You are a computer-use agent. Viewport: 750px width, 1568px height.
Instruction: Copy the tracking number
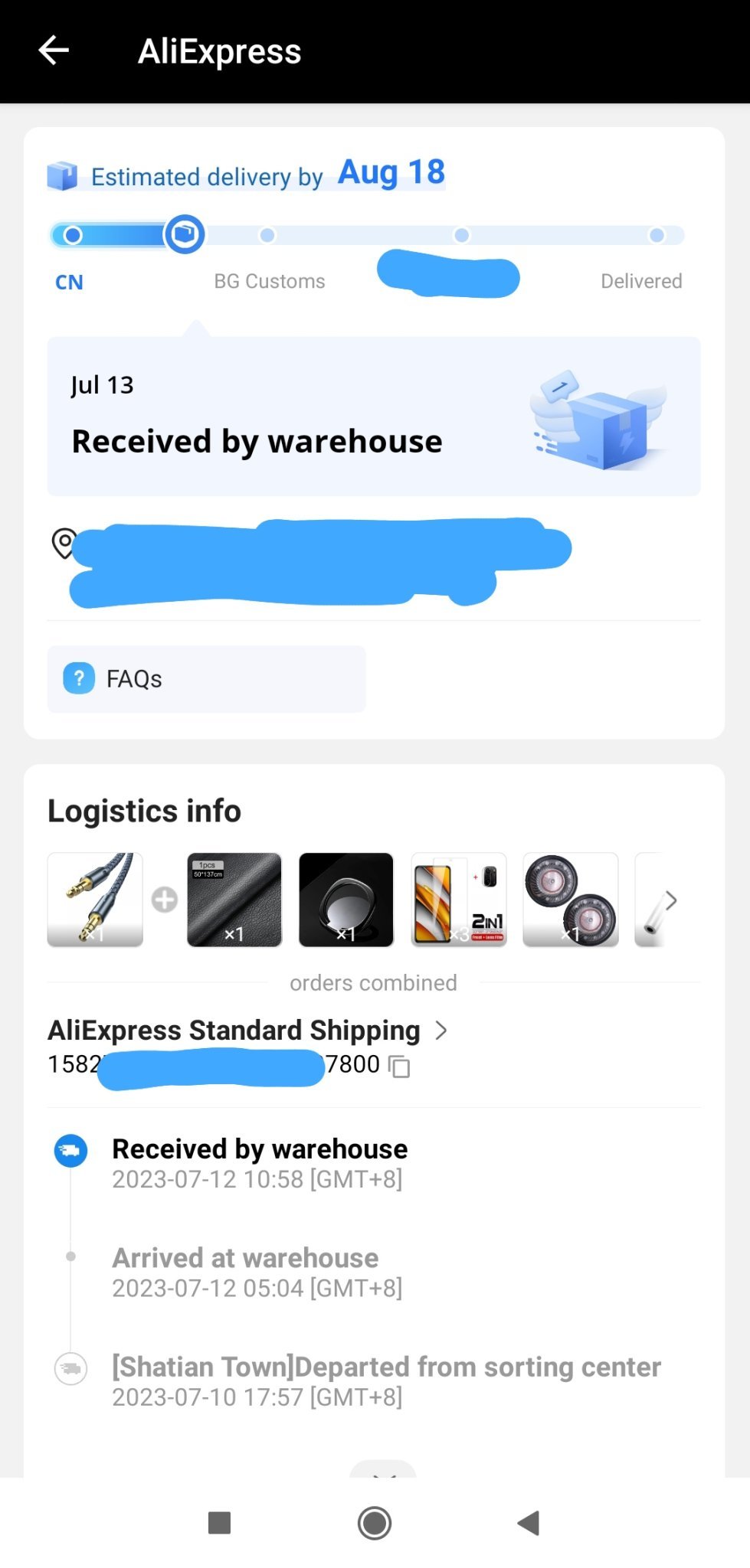[399, 1066]
